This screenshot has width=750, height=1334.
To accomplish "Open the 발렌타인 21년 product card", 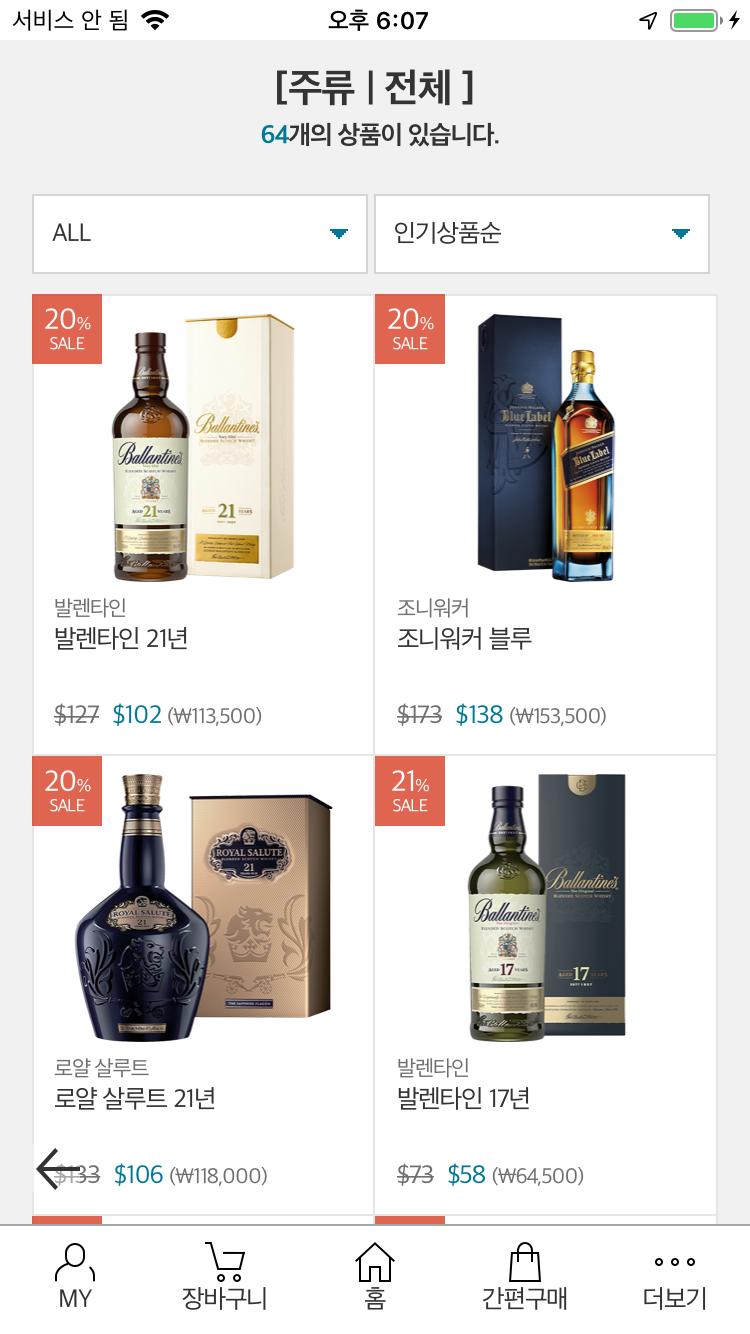I will pos(203,525).
